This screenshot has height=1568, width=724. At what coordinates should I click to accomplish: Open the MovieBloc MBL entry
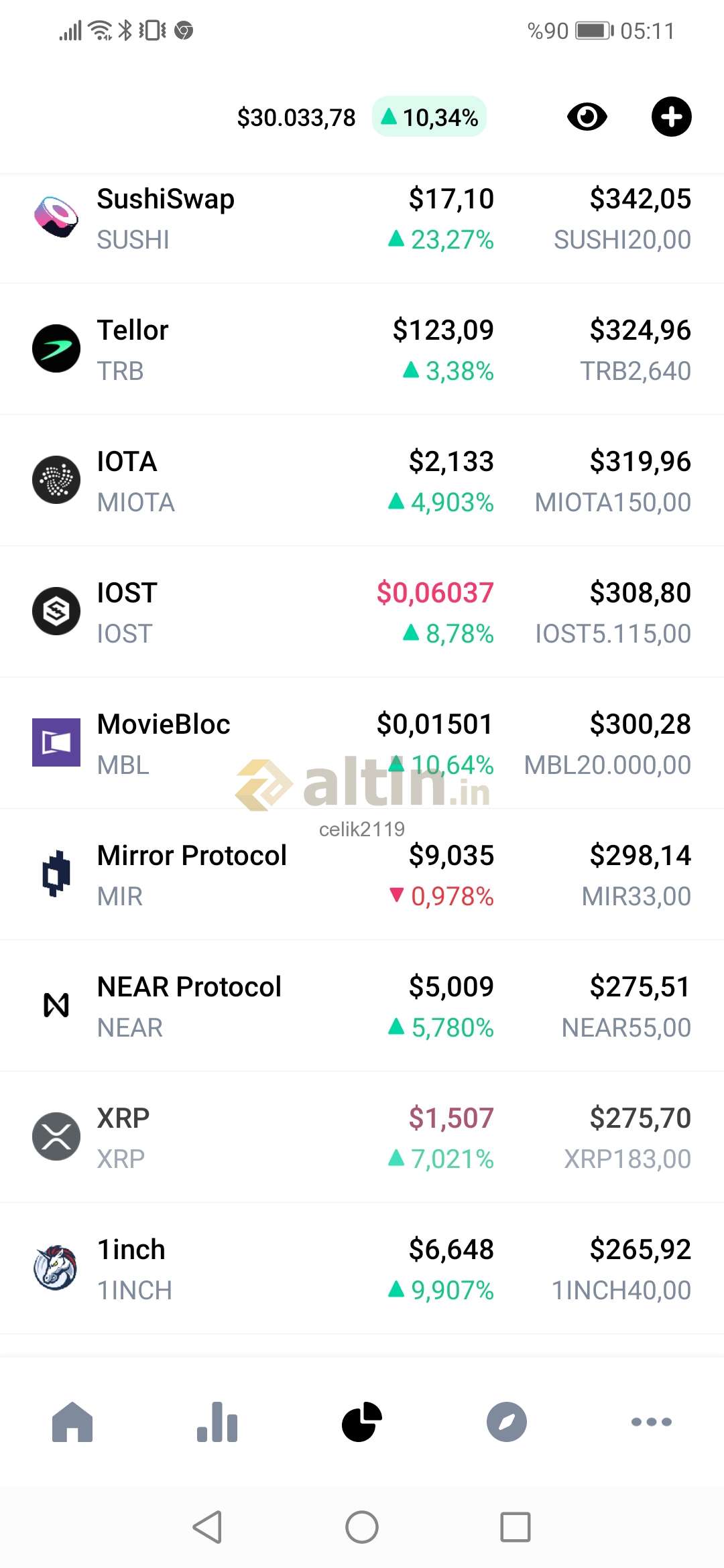coord(362,743)
